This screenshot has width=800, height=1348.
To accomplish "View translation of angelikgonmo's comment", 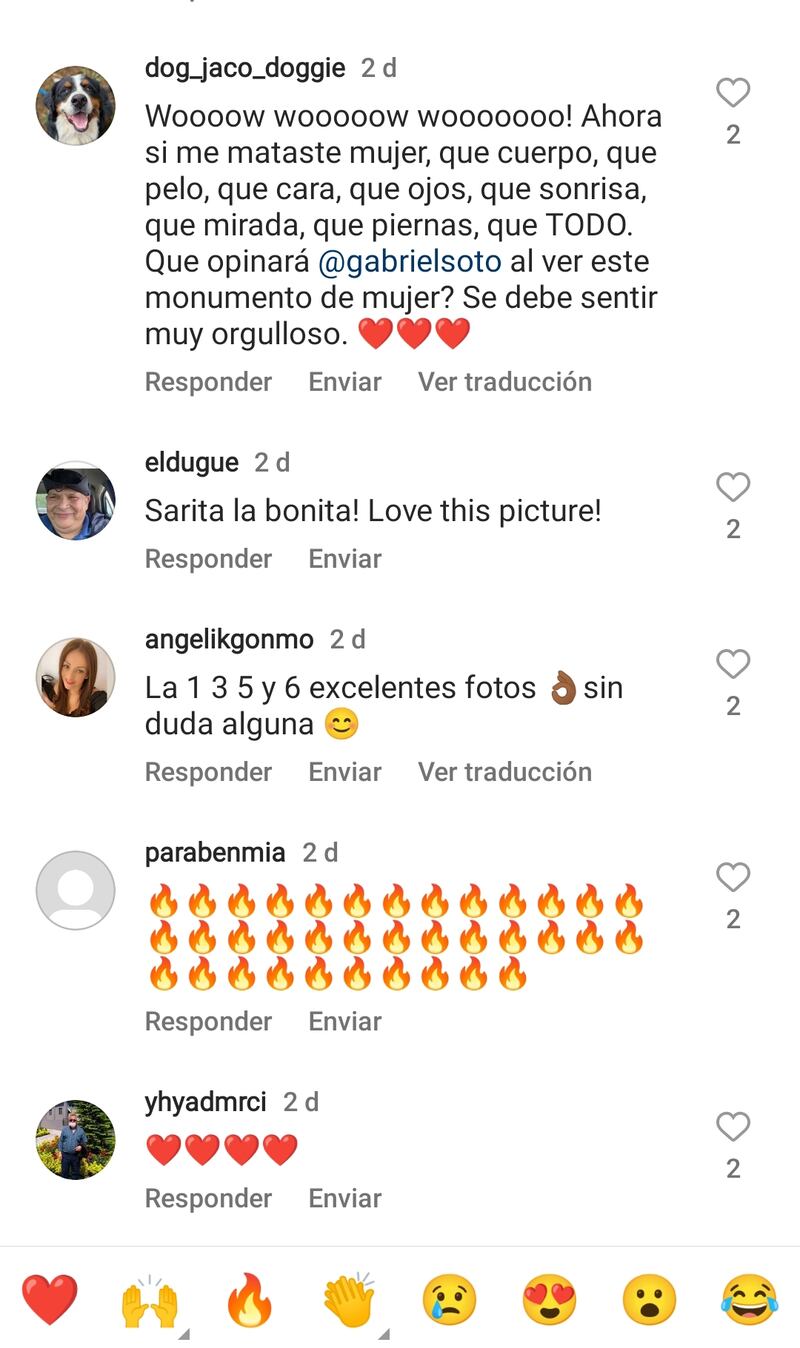I will [504, 772].
